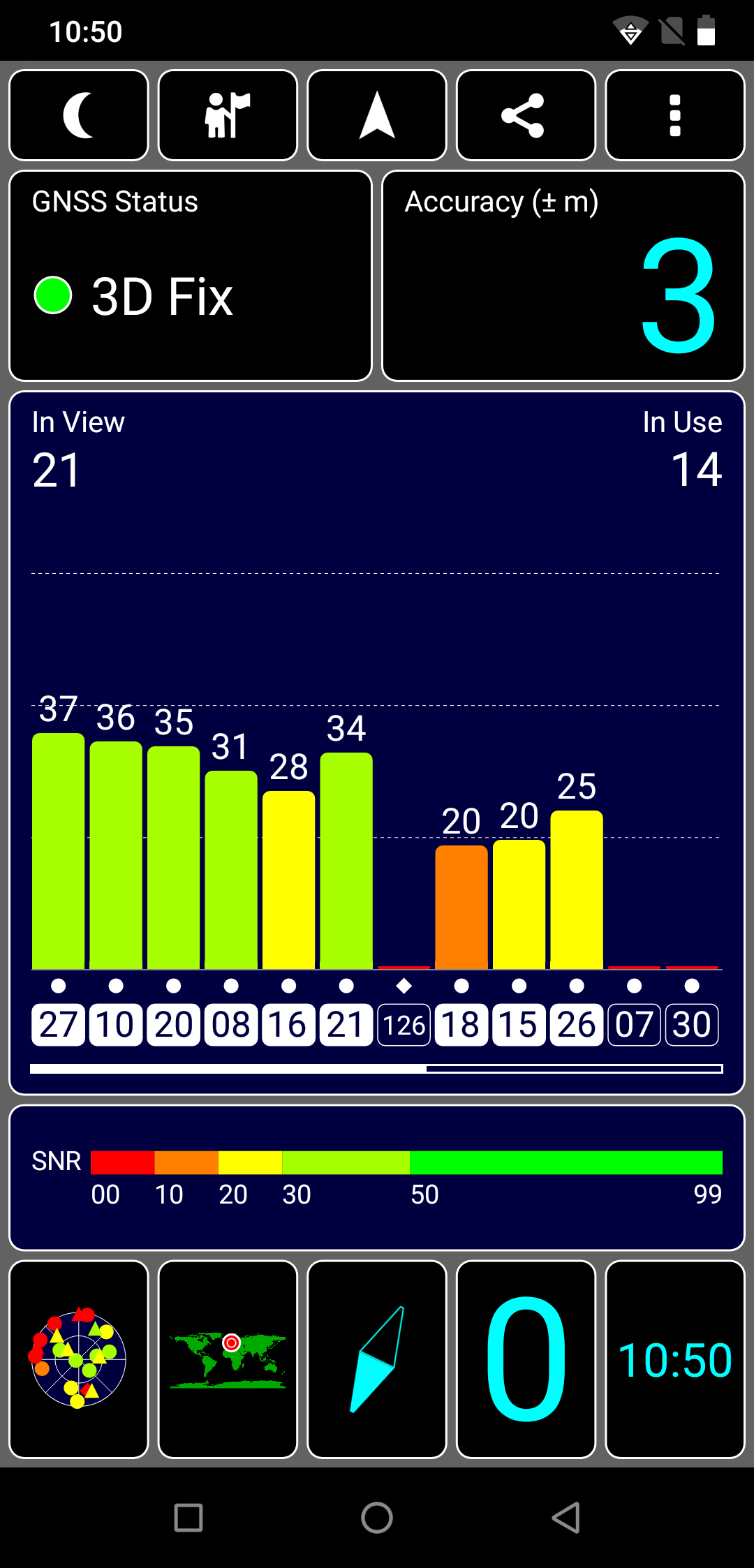The height and width of the screenshot is (1568, 754).
Task: Open the waypoint marker with the flag icon
Action: 228,115
